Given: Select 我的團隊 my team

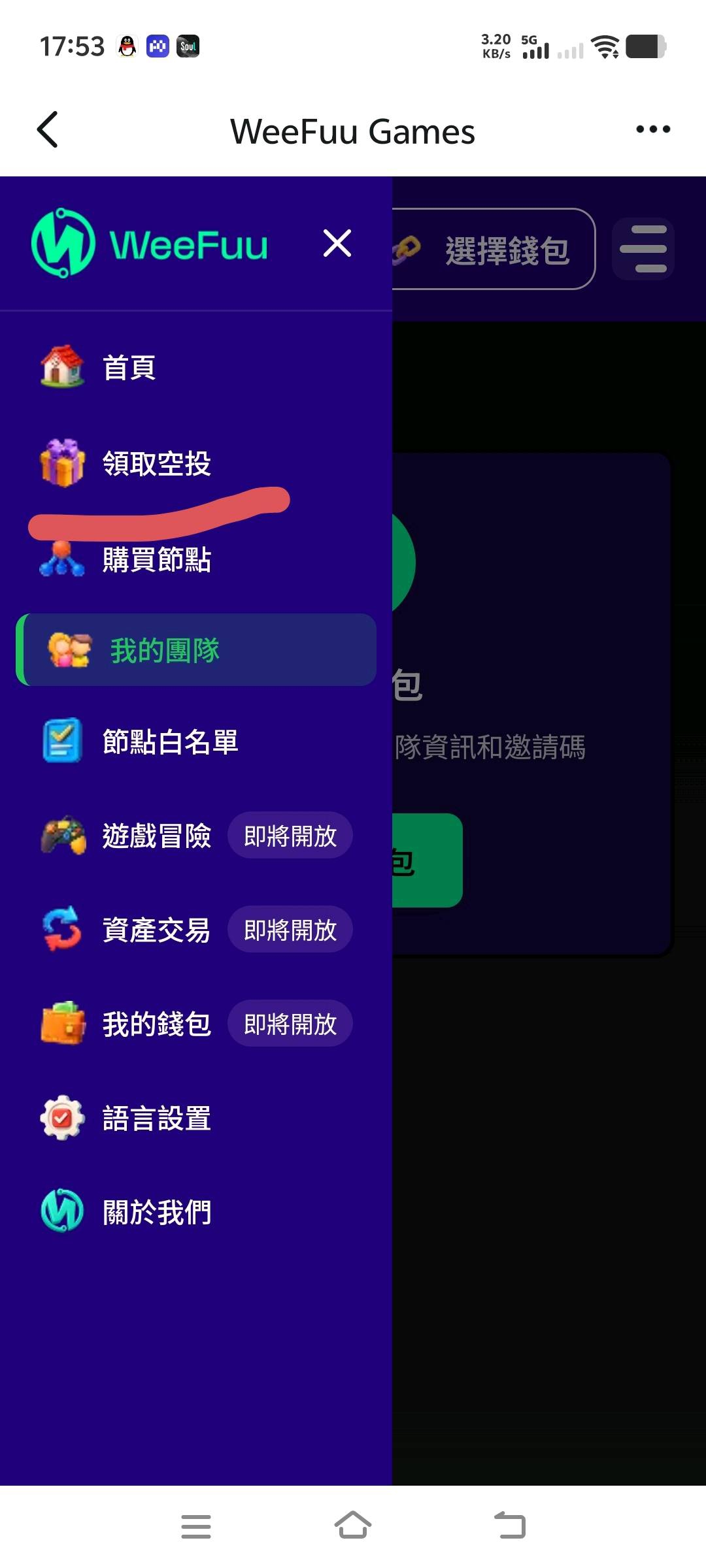Looking at the screenshot, I should pyautogui.click(x=196, y=650).
